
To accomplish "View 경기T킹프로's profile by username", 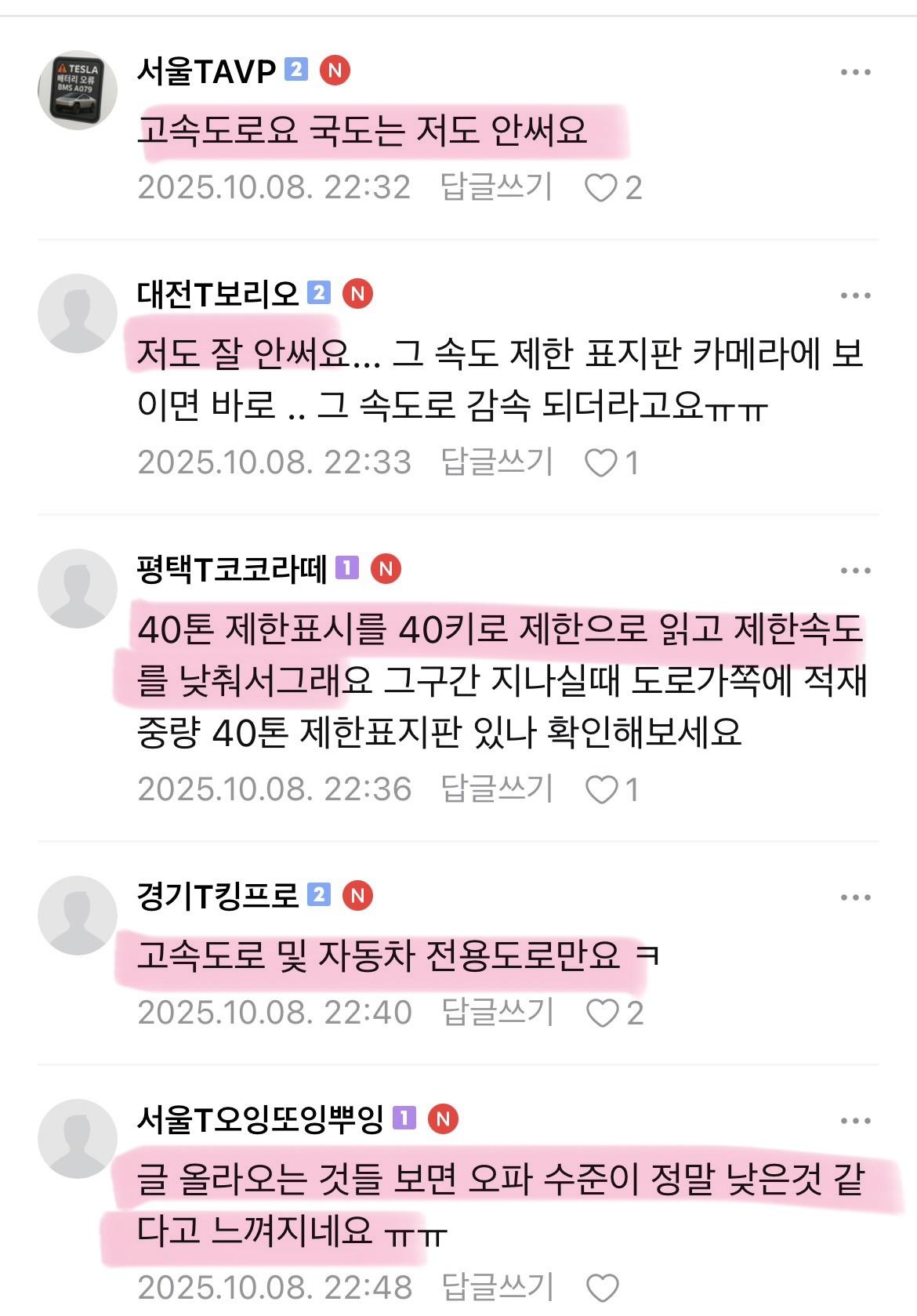I will coord(219,895).
